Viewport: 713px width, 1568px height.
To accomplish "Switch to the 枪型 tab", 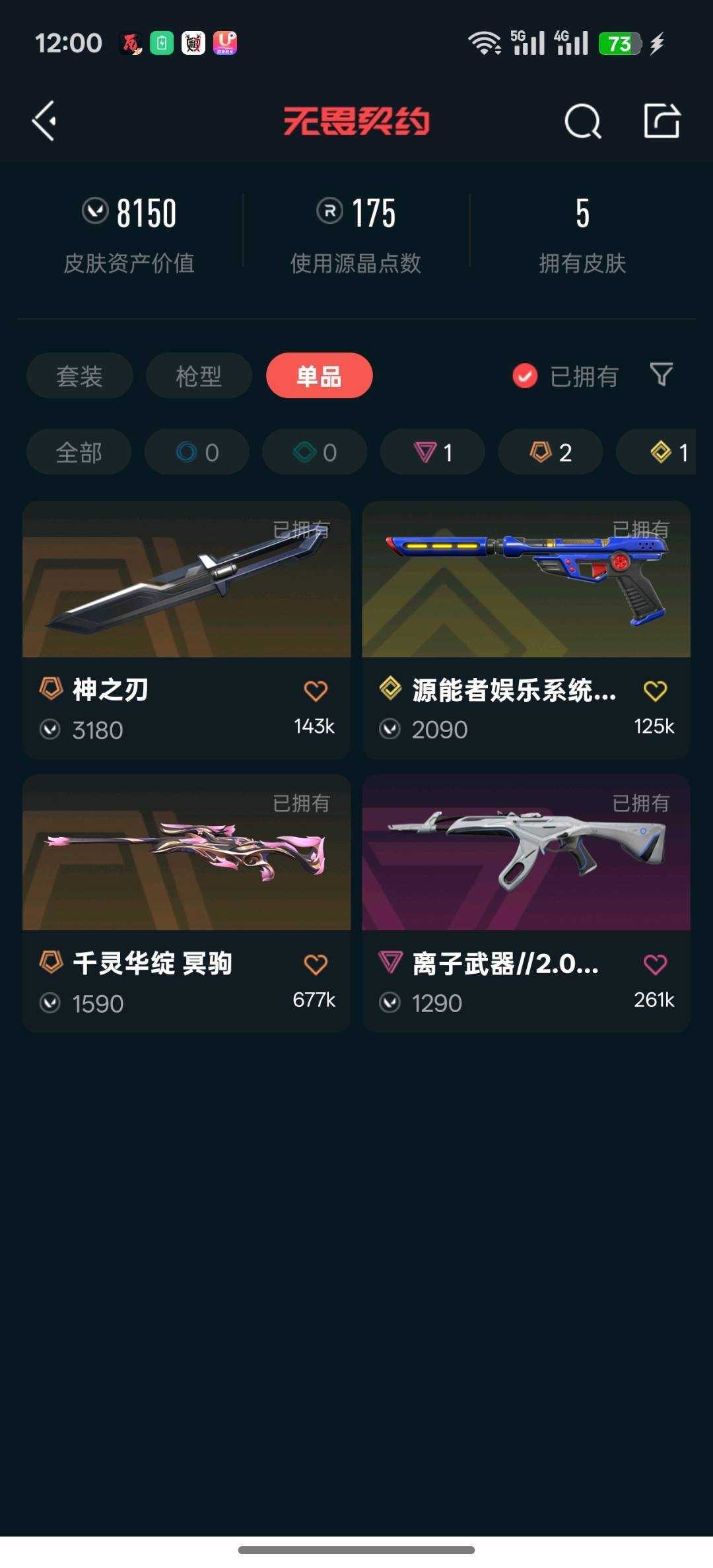I will [199, 376].
